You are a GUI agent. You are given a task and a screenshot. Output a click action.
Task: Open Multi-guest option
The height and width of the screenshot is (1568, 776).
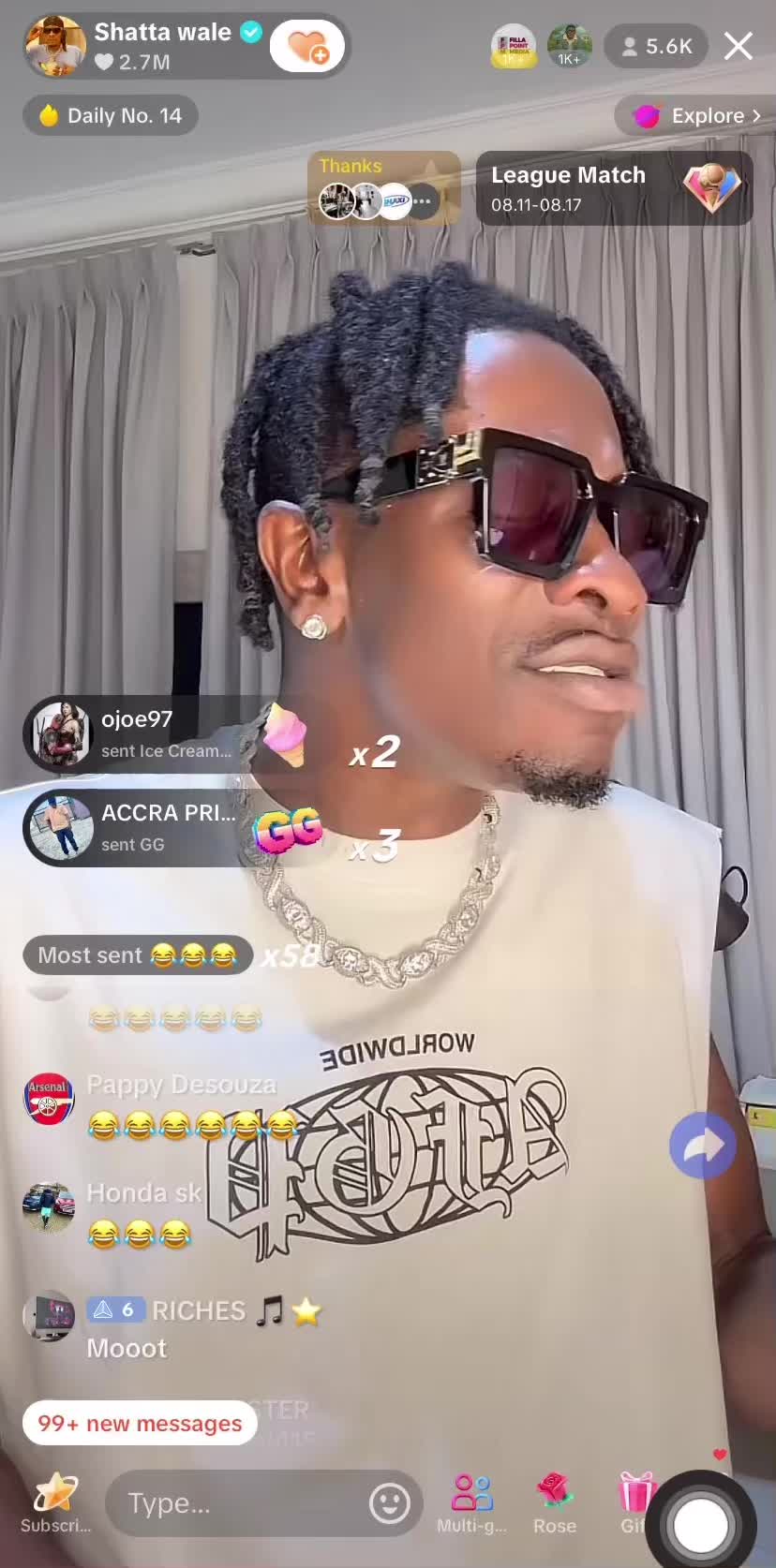point(471,1501)
